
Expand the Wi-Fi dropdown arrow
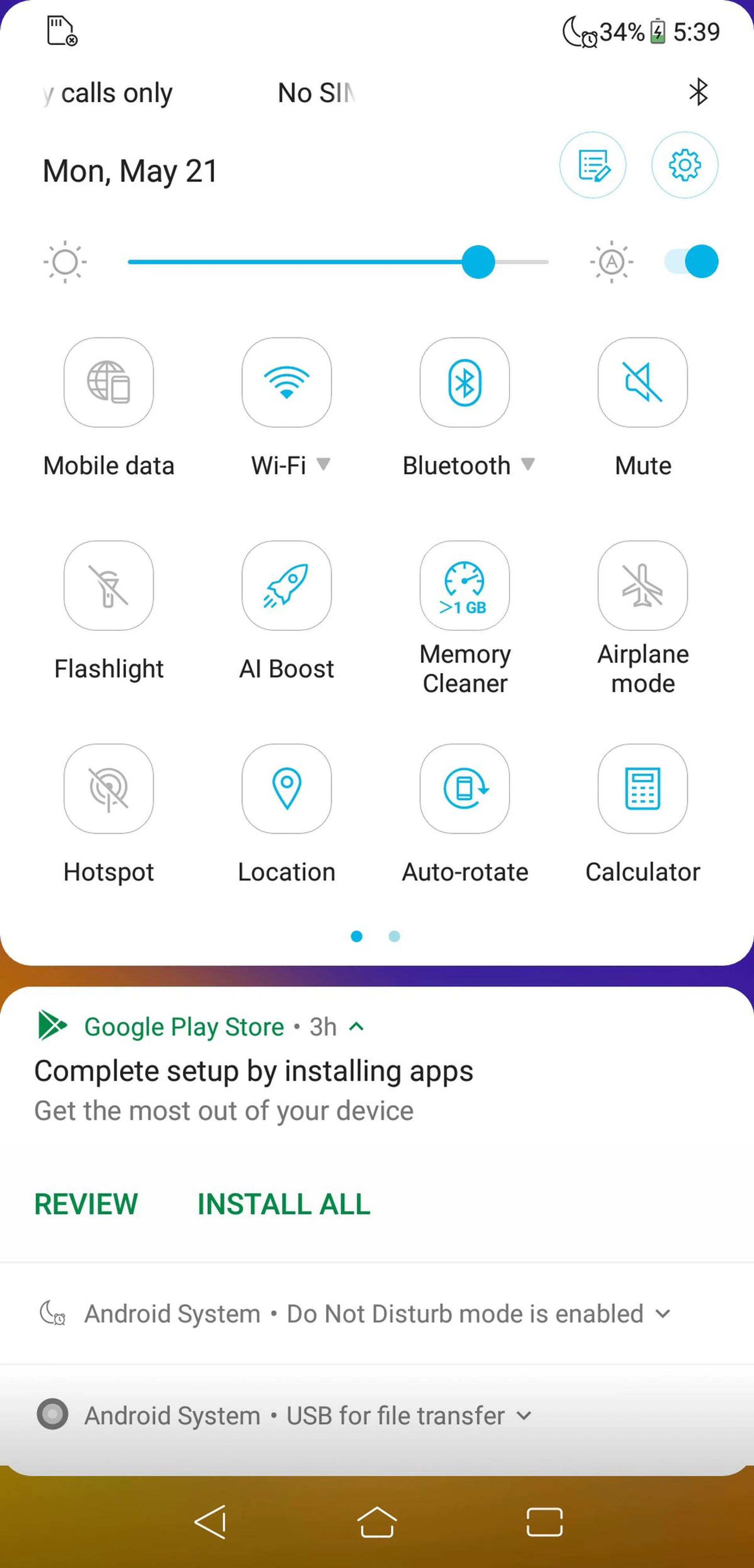[x=324, y=464]
